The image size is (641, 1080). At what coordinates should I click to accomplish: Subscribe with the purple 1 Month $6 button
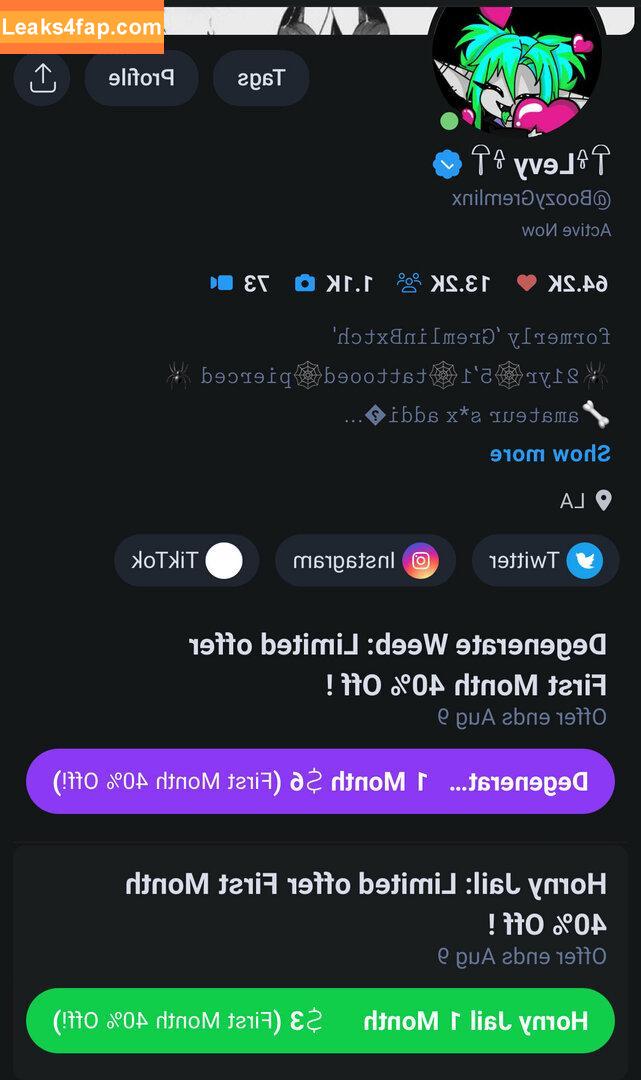(320, 781)
